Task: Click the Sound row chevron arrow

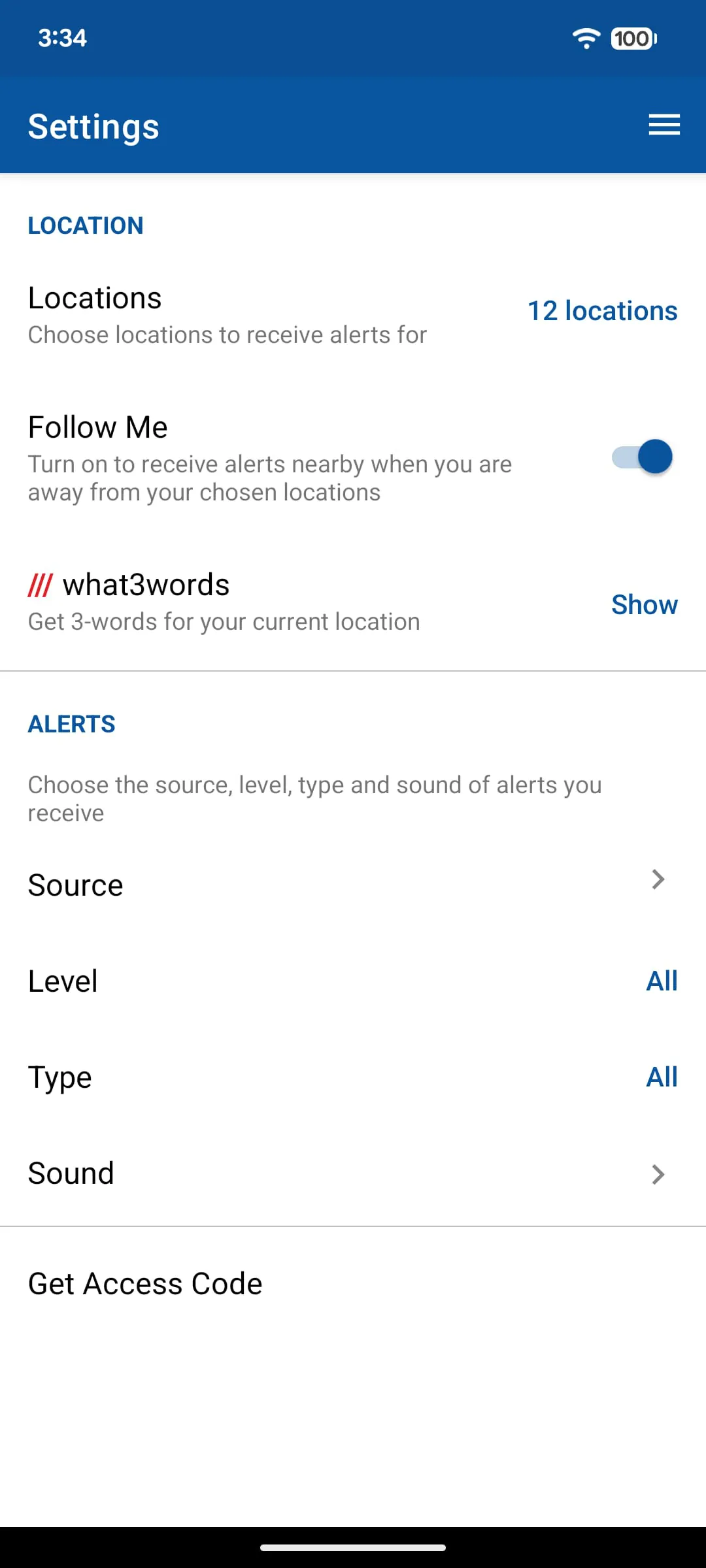Action: point(658,1175)
